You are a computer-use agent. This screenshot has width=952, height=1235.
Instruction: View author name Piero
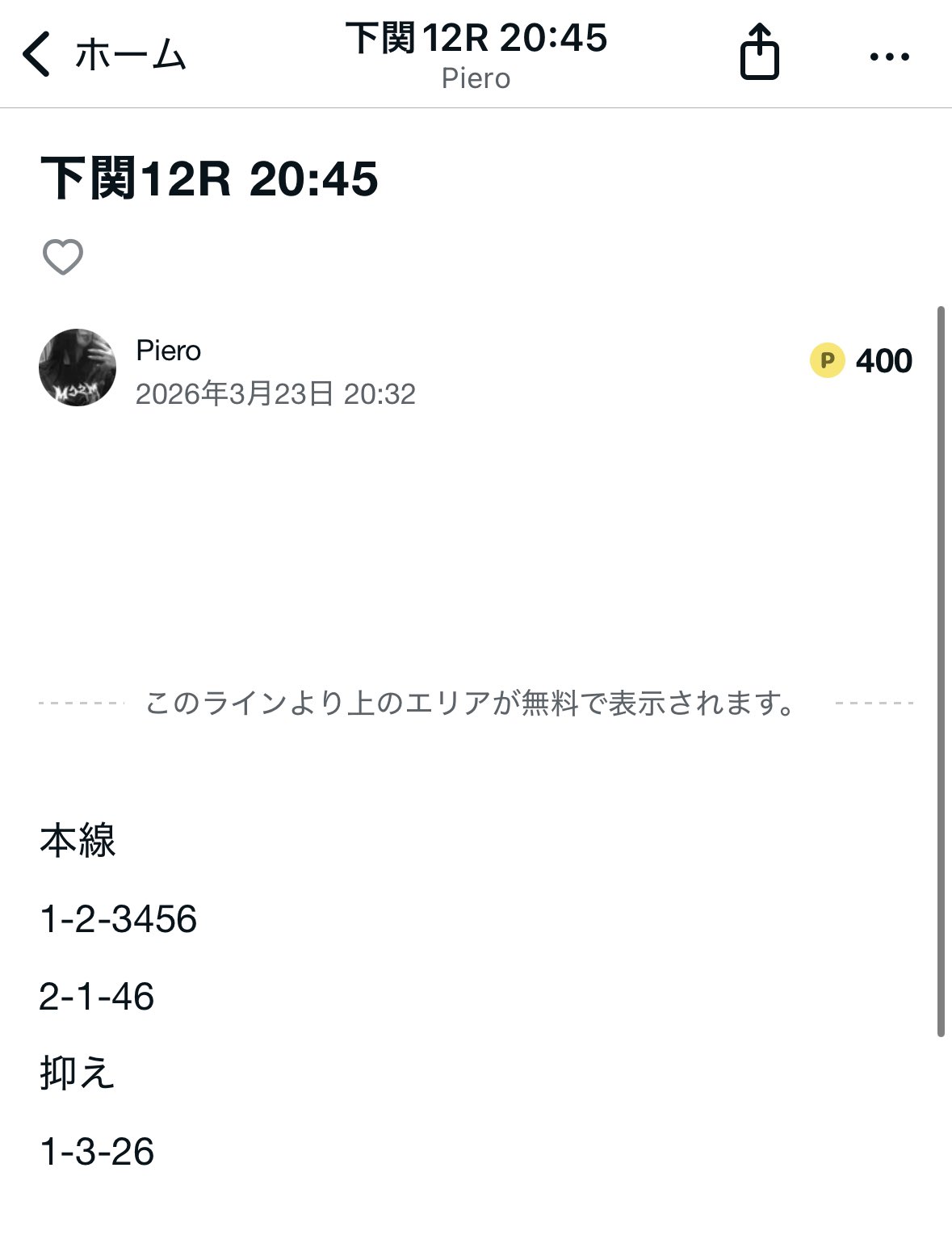click(168, 351)
